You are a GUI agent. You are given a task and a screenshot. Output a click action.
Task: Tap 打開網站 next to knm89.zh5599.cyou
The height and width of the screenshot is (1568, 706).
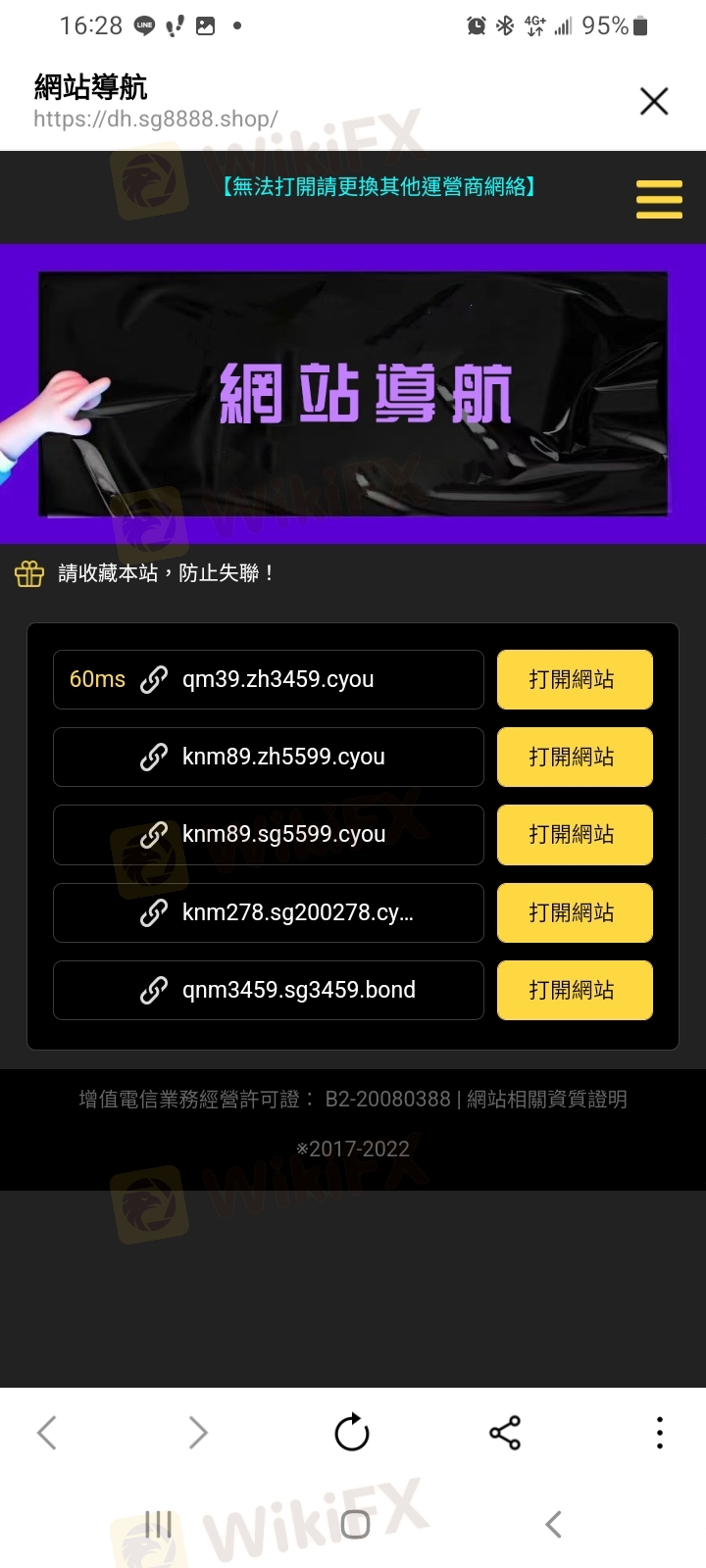pos(575,757)
